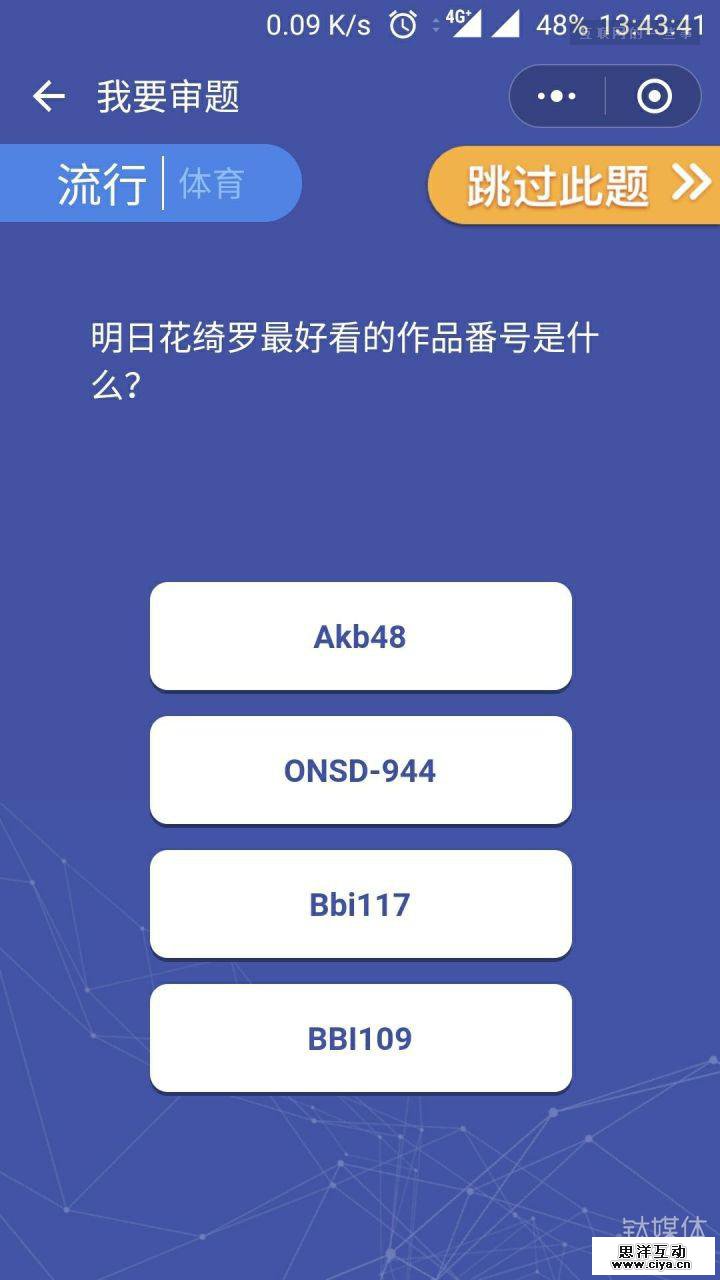Select the answer Akb48
720x1280 pixels.
coord(360,636)
